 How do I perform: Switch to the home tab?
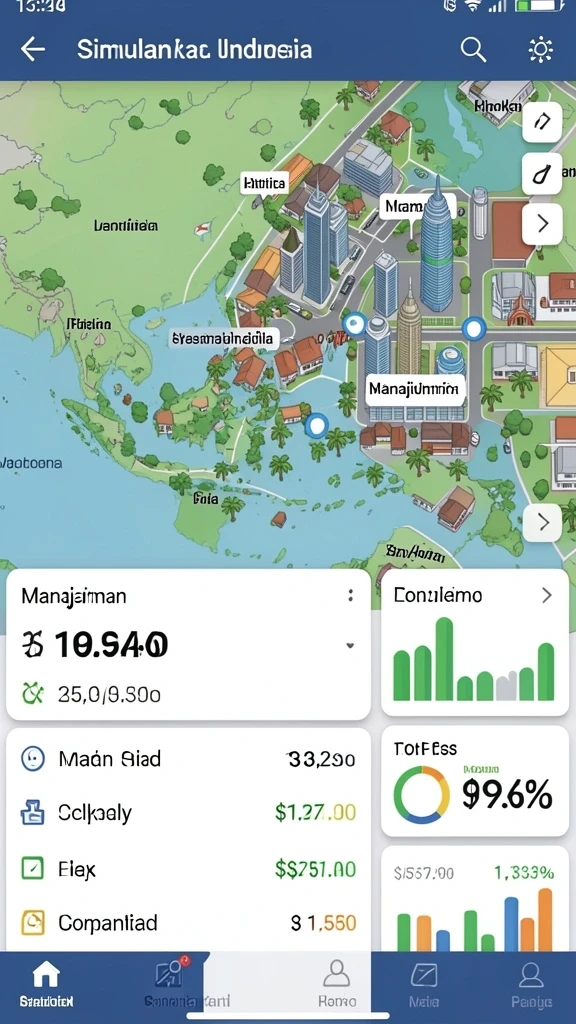46,984
